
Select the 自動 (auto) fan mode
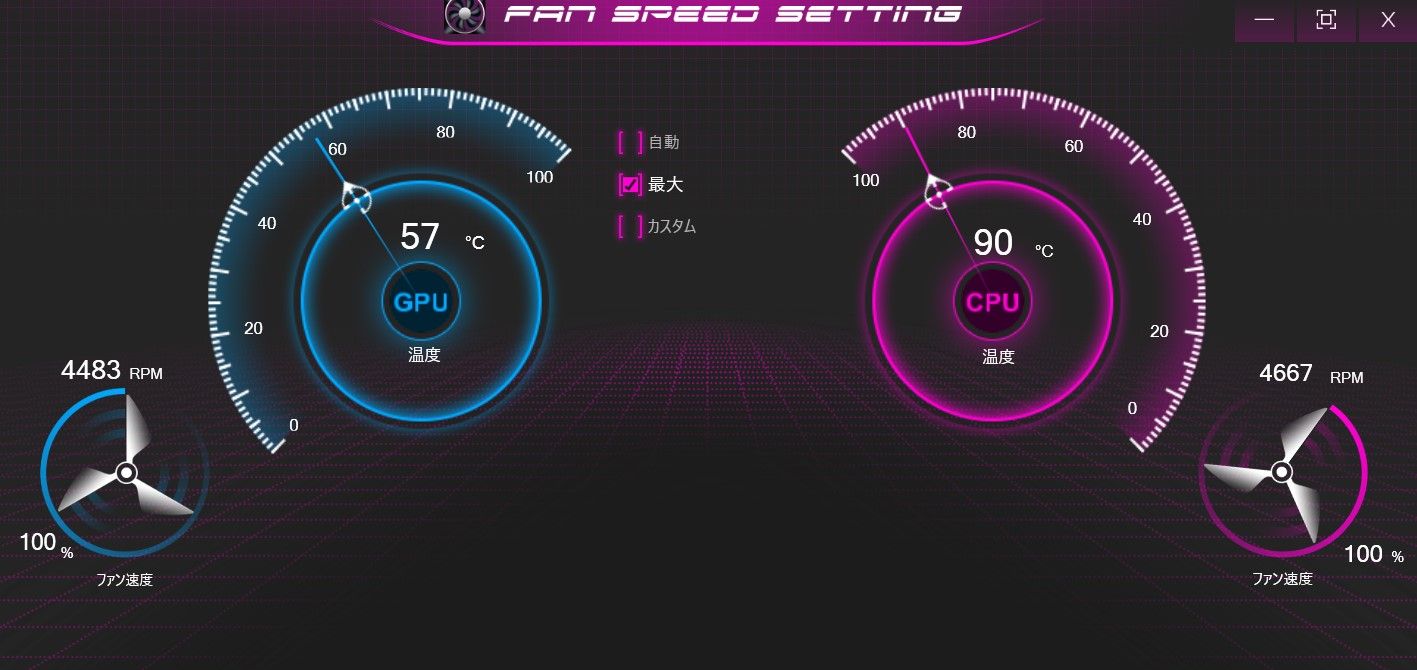[x=631, y=143]
